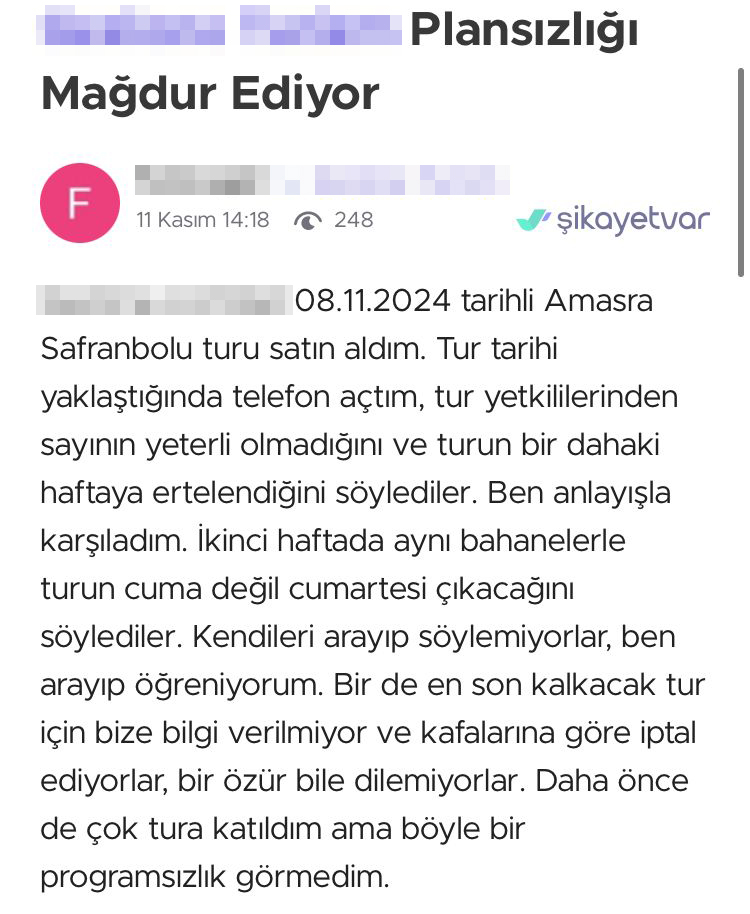The image size is (750, 914).
Task: Open the blurred author name beside avatar
Action: [322, 180]
